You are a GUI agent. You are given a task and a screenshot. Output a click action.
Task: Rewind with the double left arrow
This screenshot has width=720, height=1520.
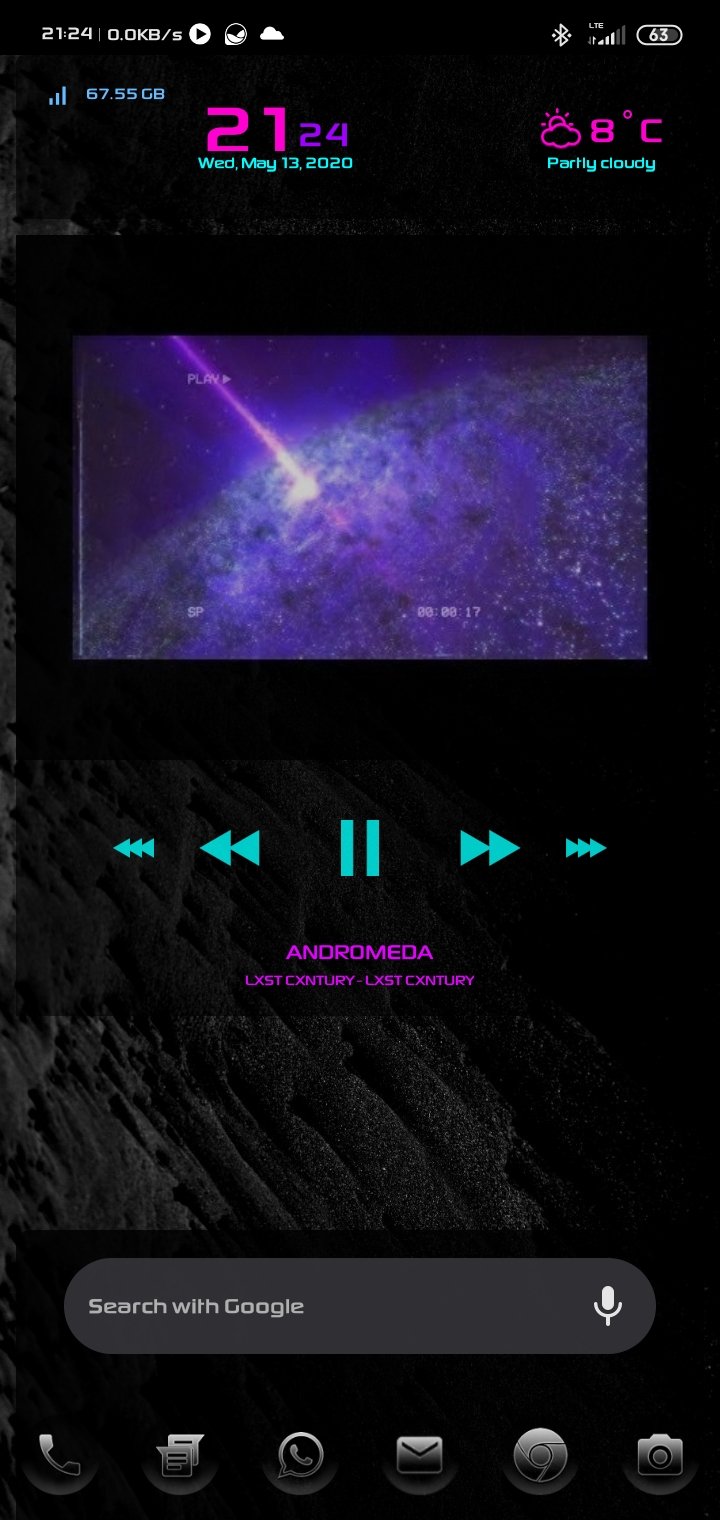coord(230,848)
